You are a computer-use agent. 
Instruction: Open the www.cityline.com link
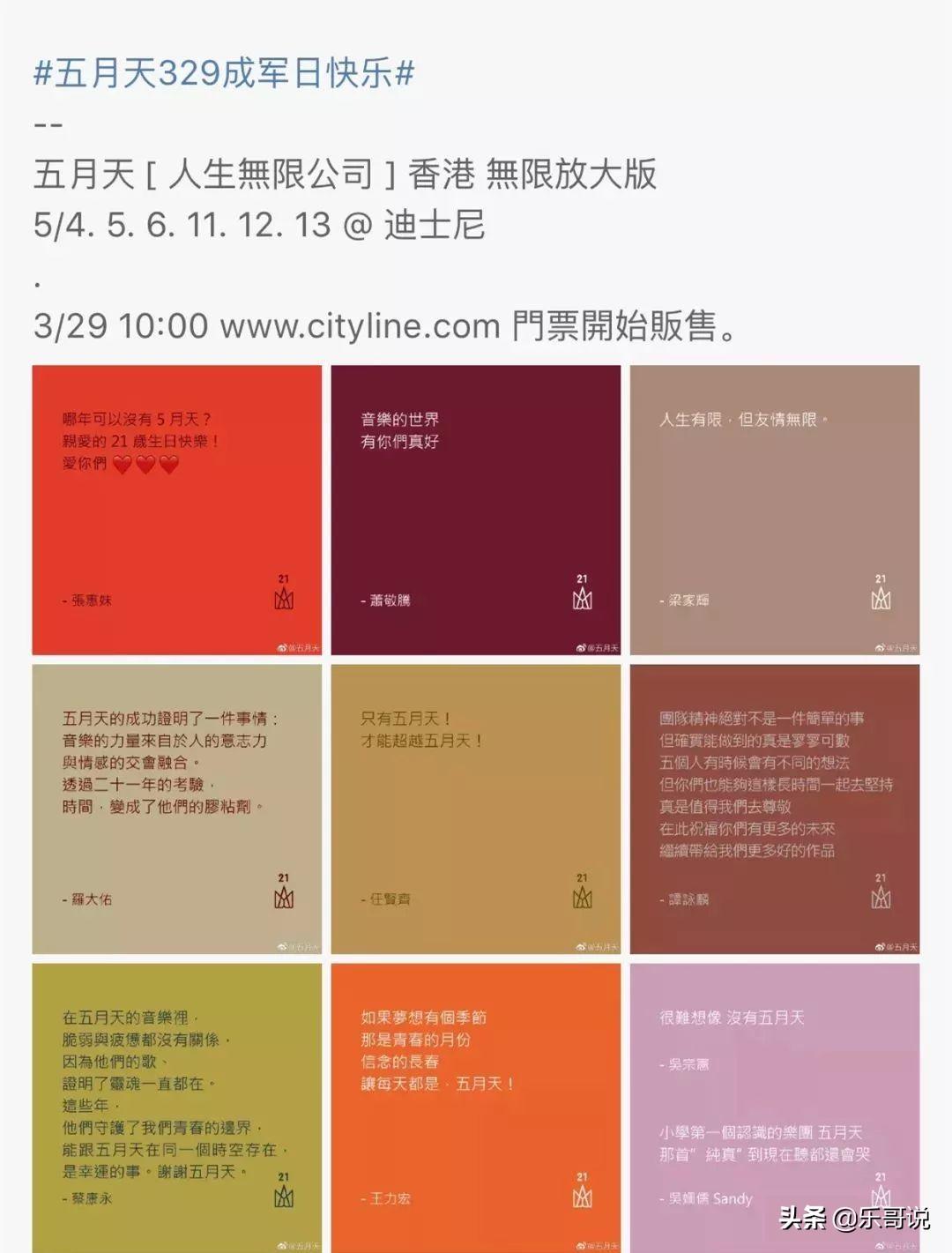360,325
